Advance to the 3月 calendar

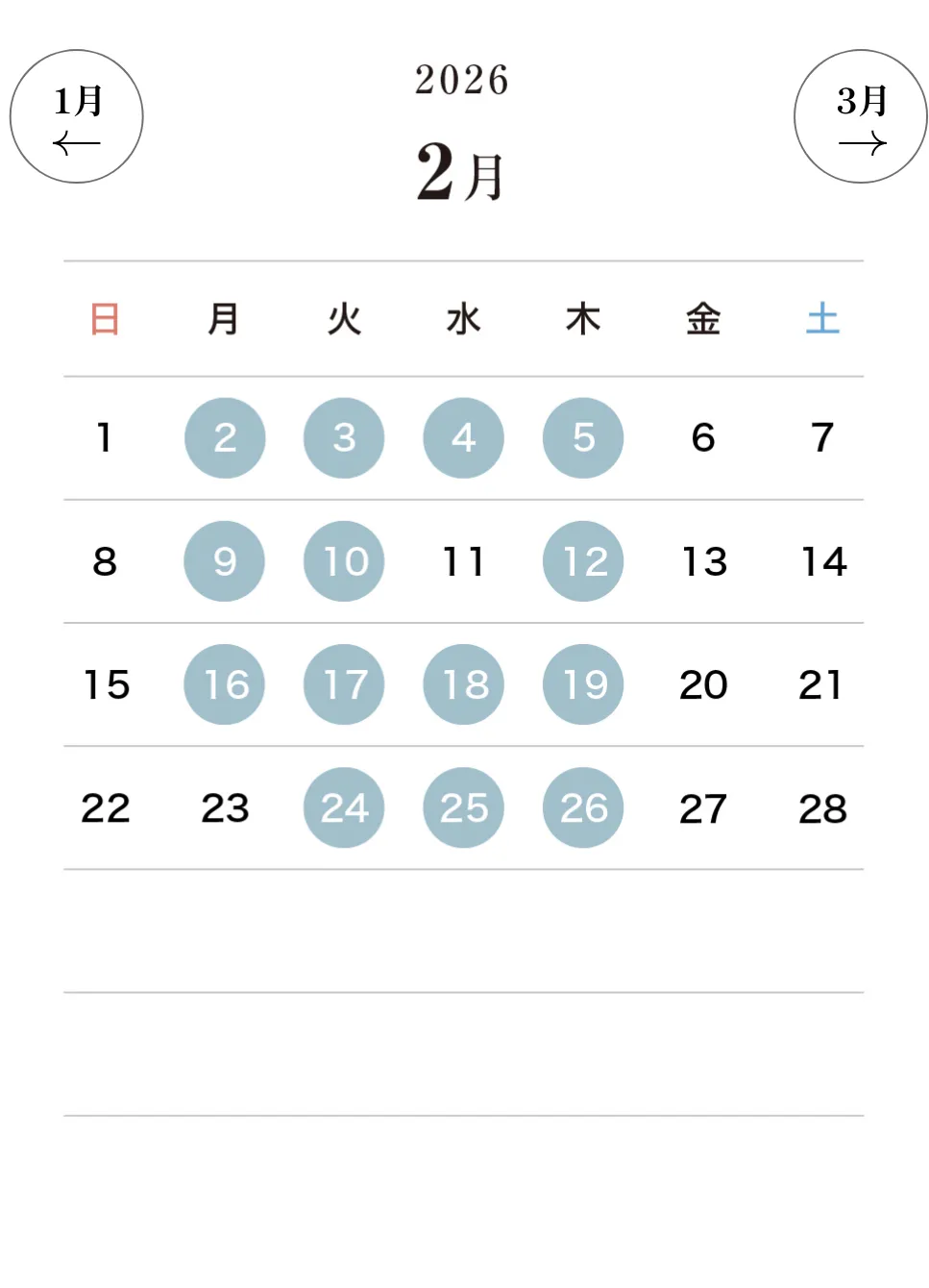[861, 116]
